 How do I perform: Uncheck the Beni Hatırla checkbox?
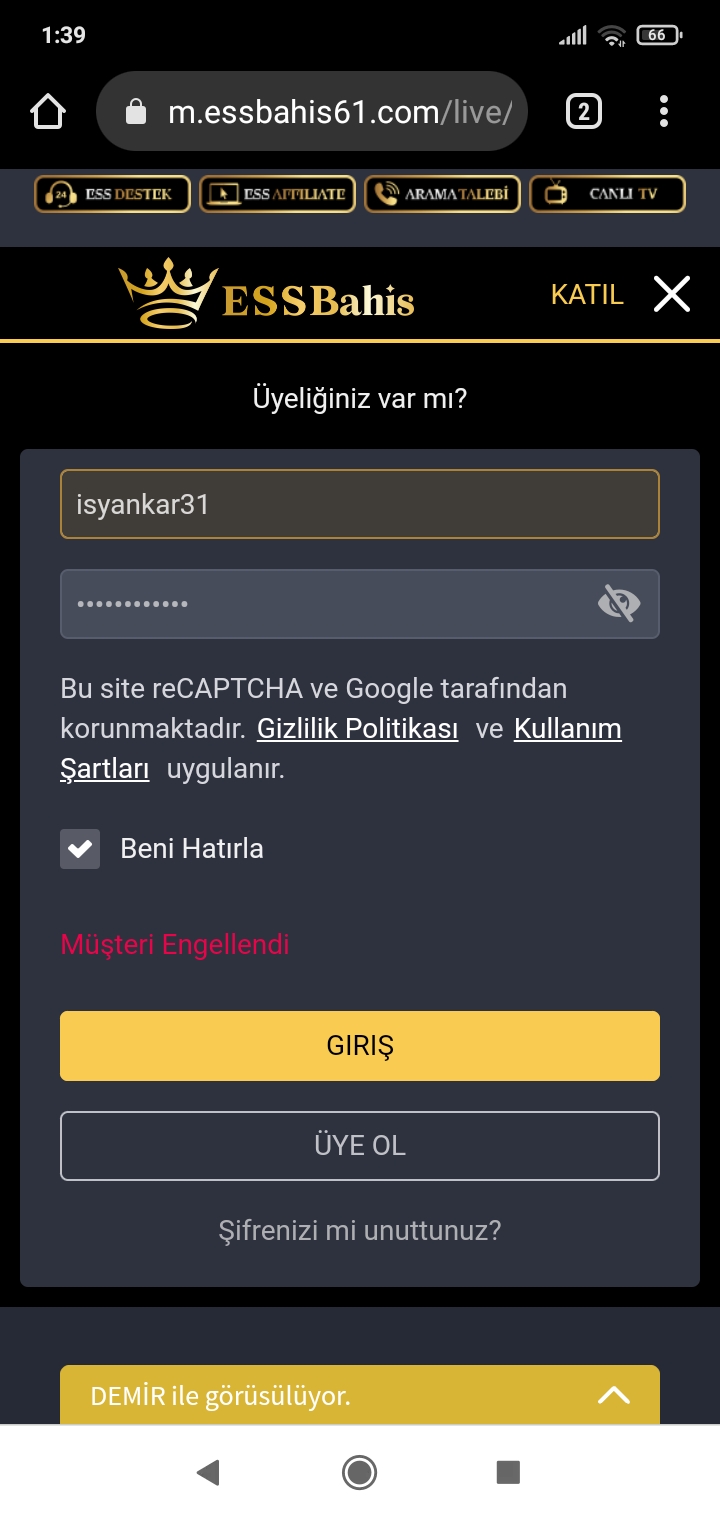click(80, 849)
